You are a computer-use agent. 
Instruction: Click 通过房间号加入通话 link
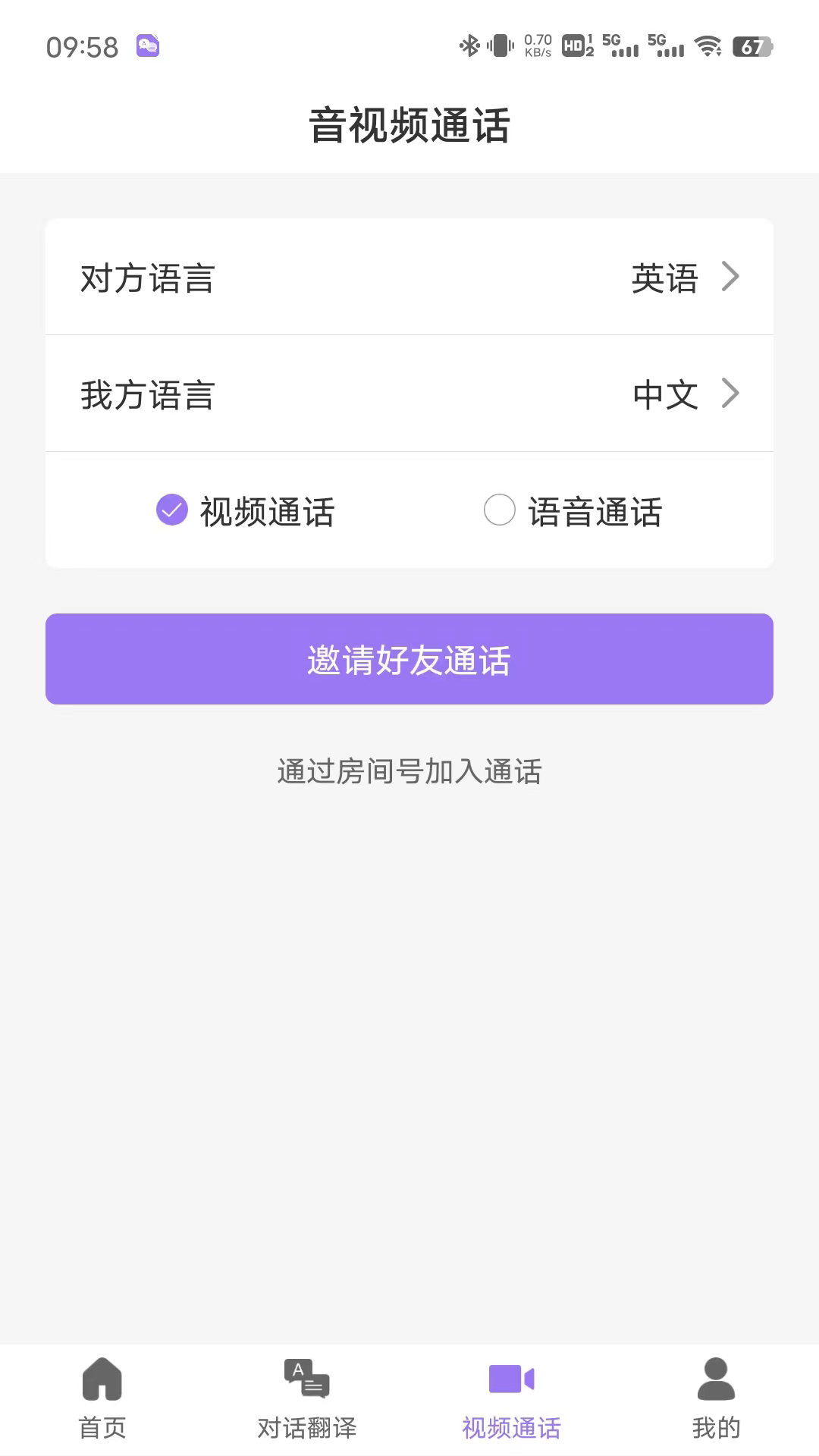(x=409, y=772)
